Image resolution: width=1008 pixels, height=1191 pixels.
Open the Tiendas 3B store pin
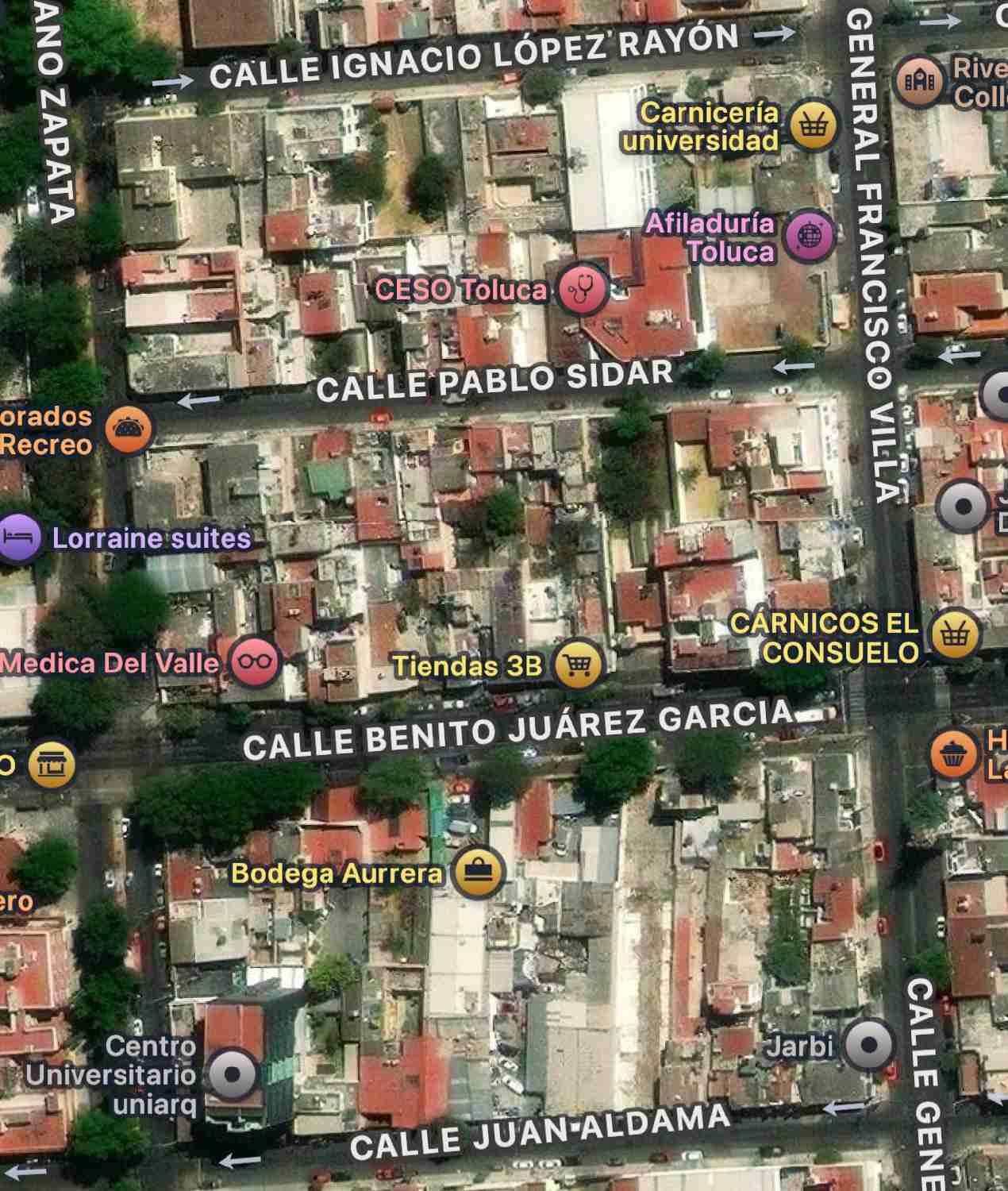coord(579,664)
